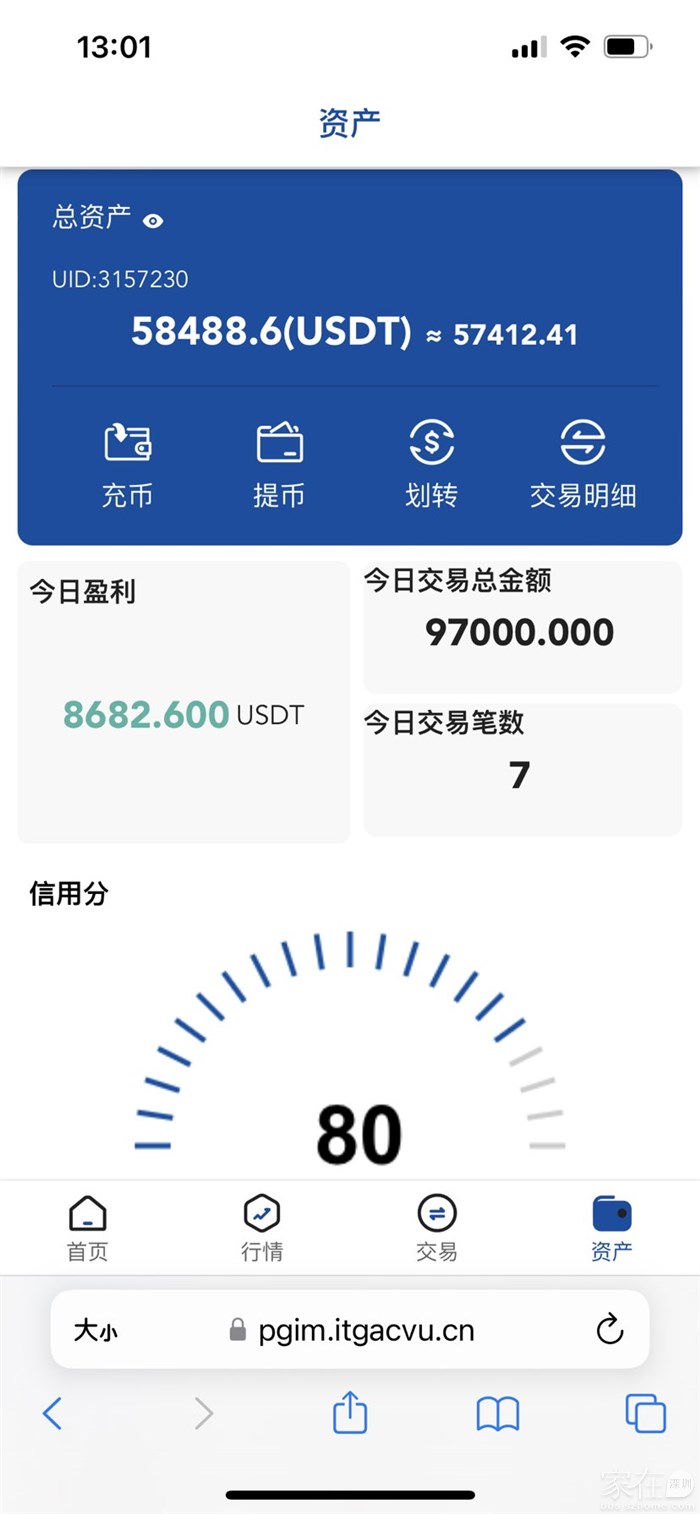View 交易明细 transaction details
This screenshot has width=700, height=1514.
point(583,464)
